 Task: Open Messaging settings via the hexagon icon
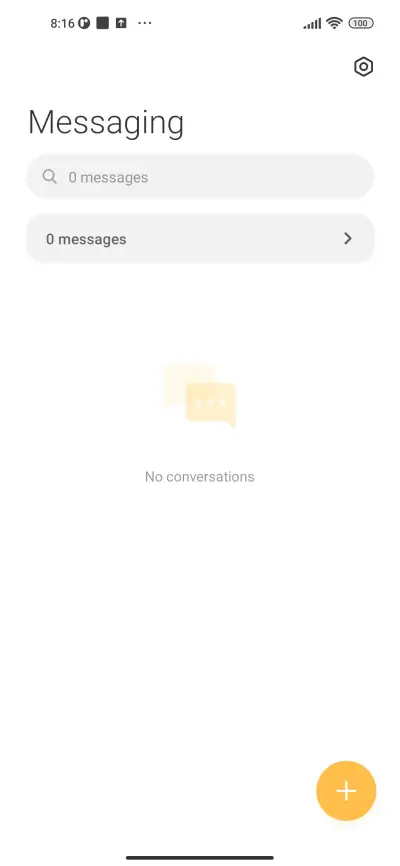tap(363, 67)
